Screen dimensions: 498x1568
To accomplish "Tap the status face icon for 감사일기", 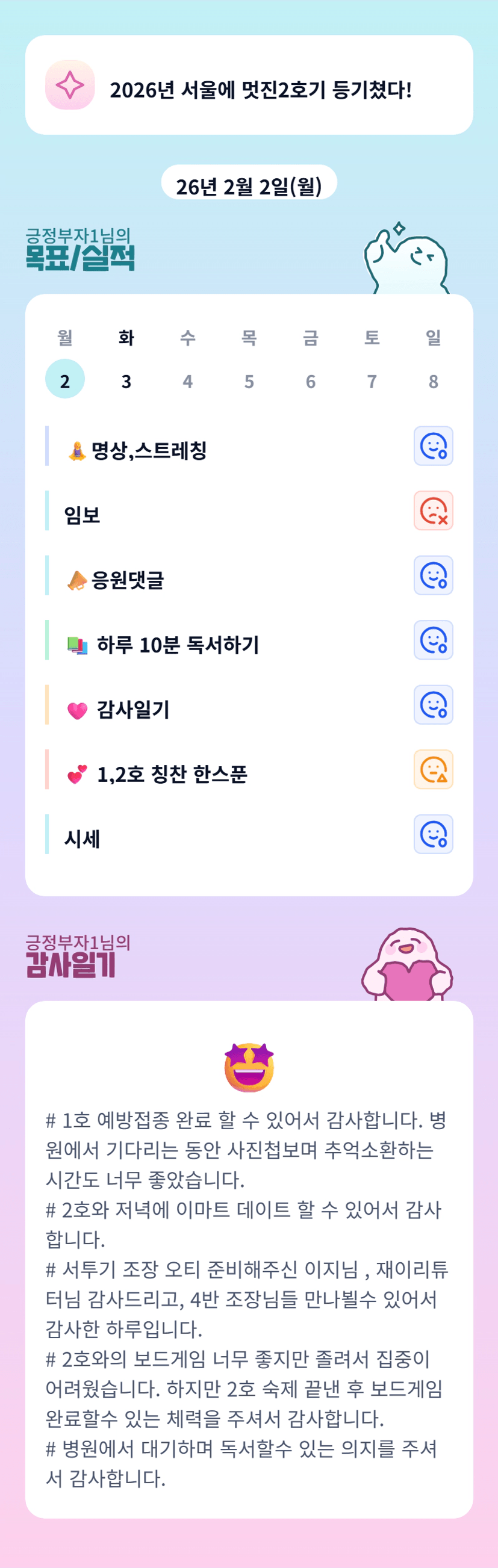I will [434, 705].
